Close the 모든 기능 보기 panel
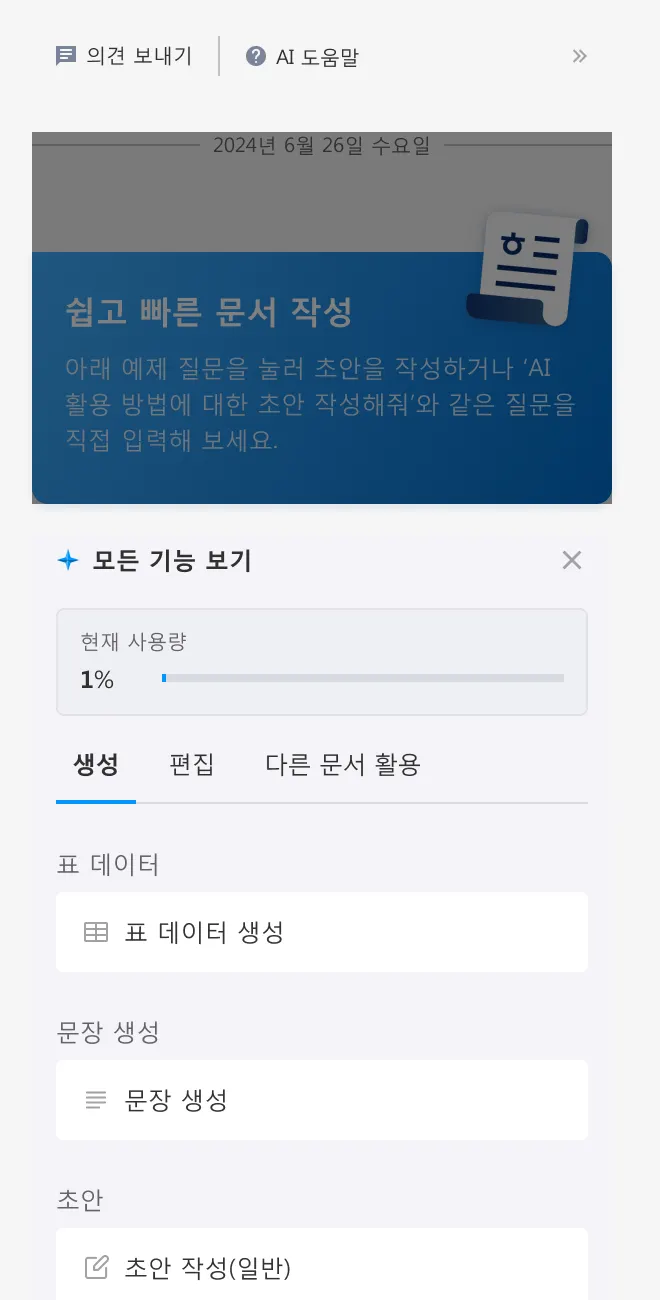The width and height of the screenshot is (660, 1300). click(571, 560)
